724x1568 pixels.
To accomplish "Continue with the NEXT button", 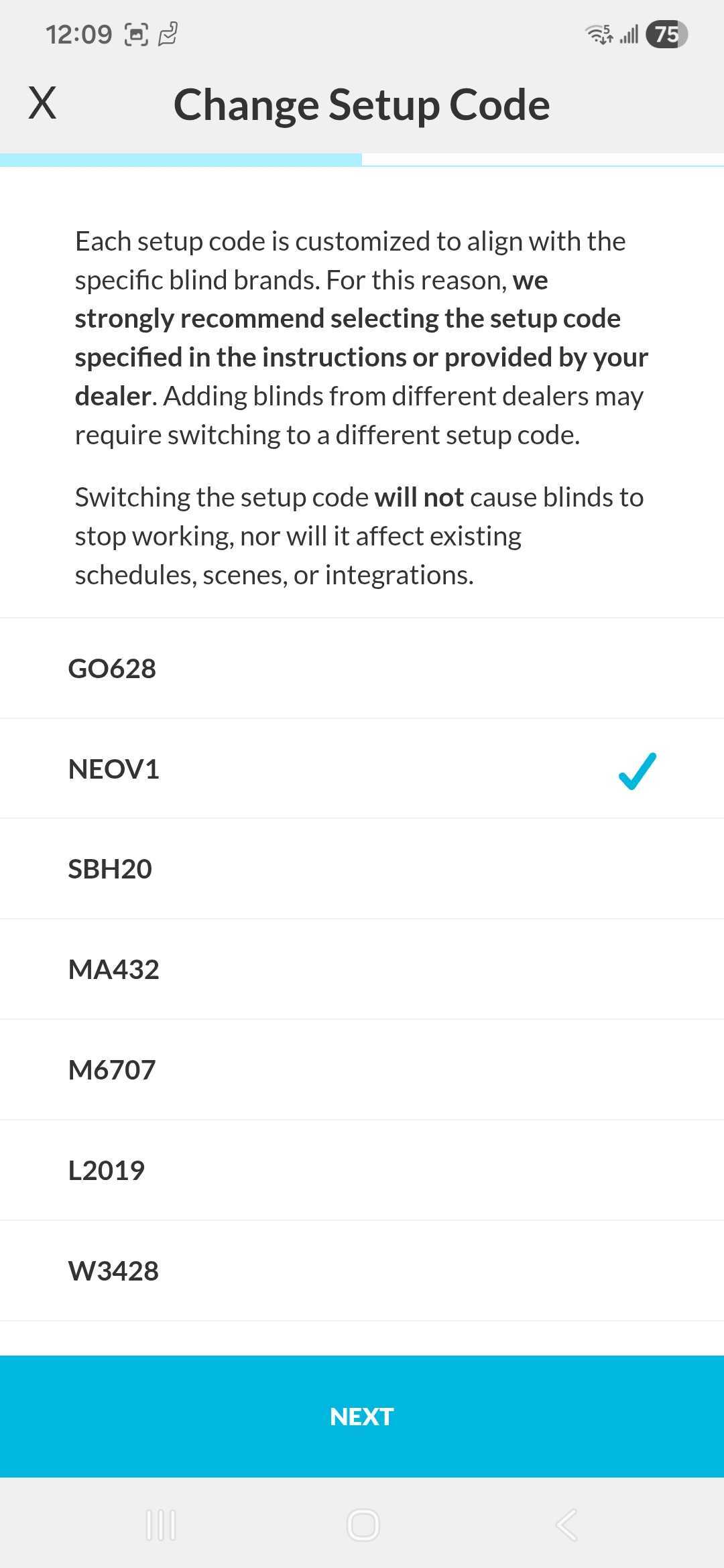I will pos(362,1417).
